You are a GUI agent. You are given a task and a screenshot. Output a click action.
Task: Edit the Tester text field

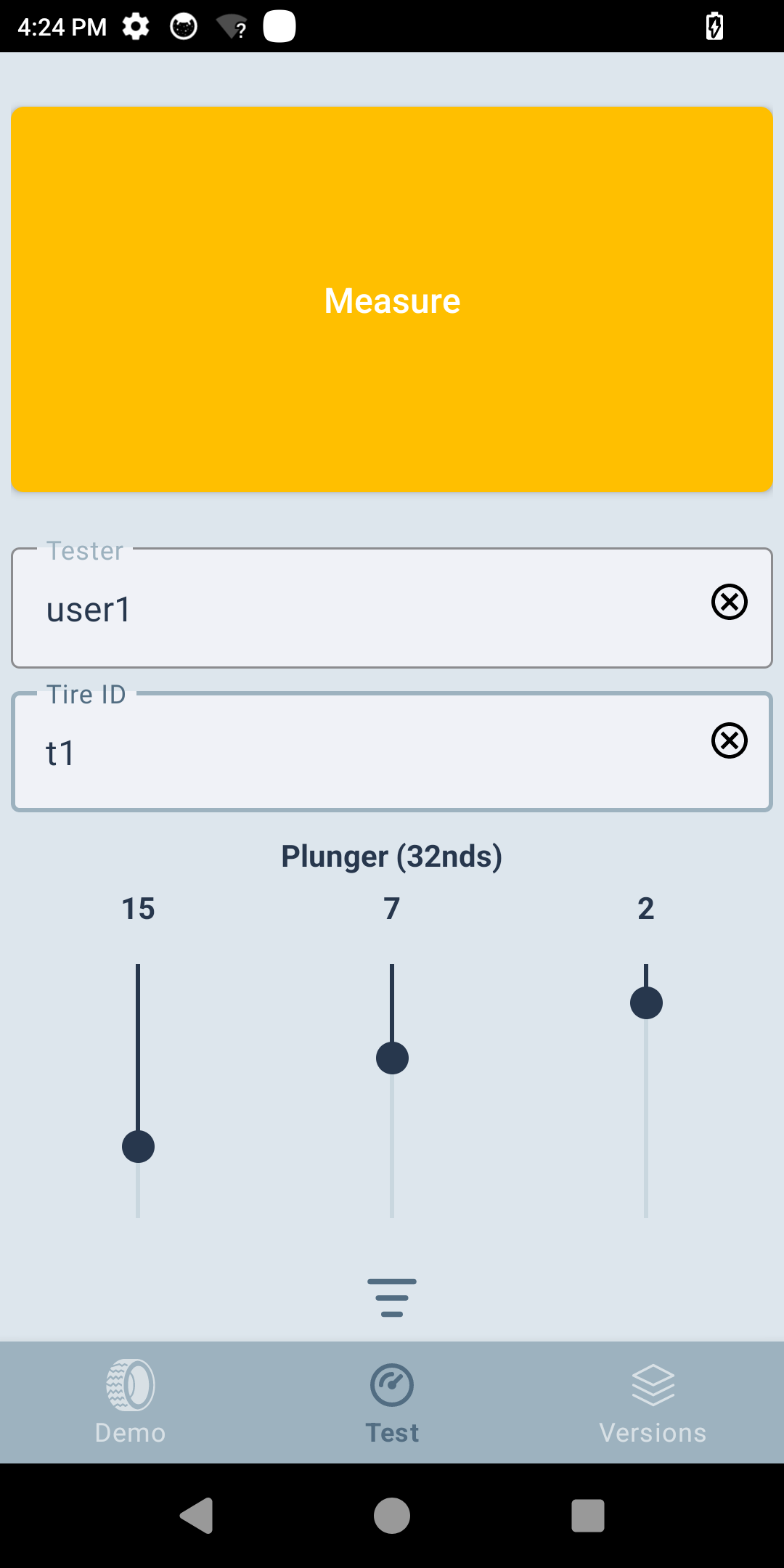coord(348,608)
